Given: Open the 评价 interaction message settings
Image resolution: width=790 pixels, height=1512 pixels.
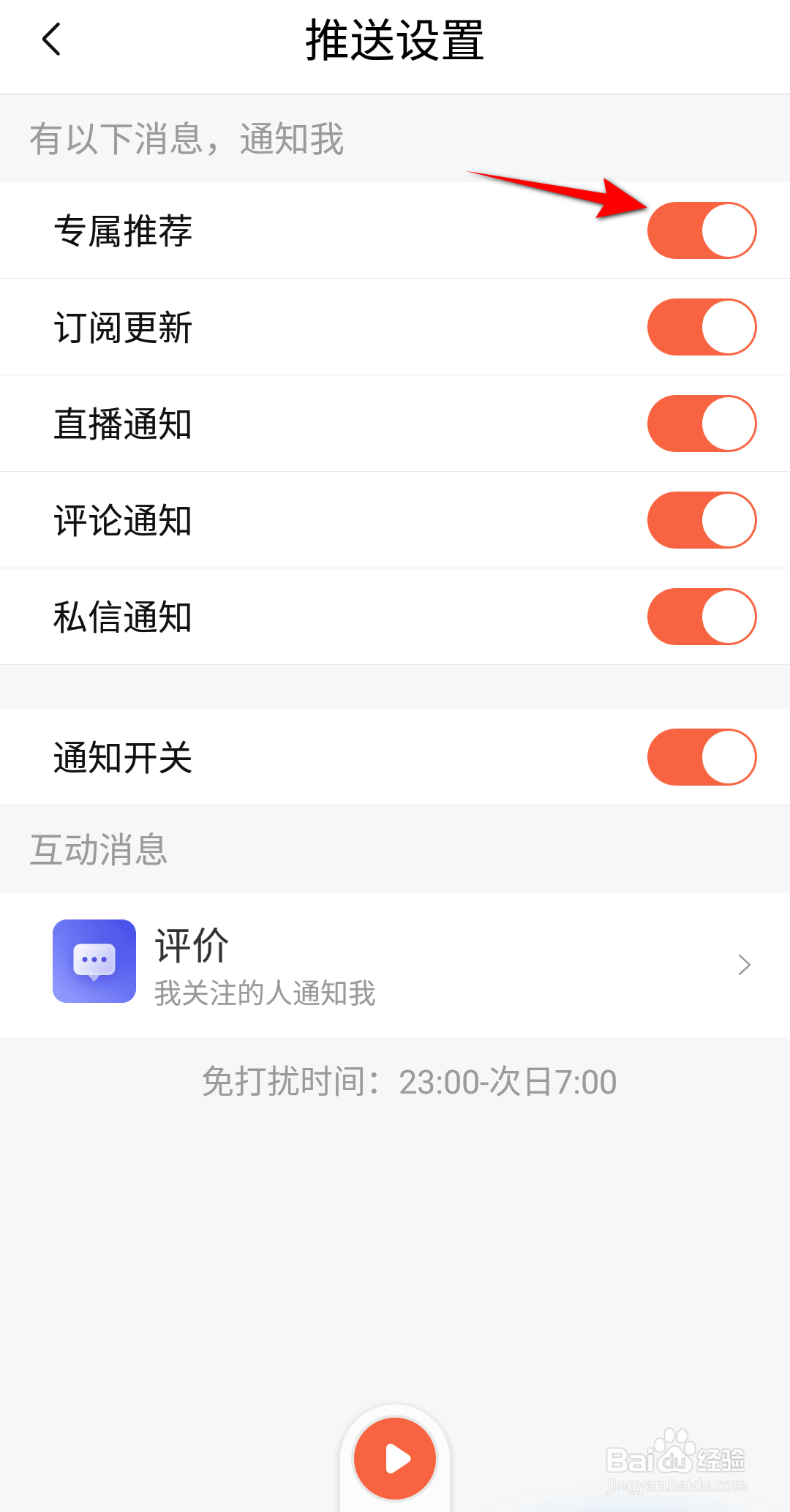Looking at the screenshot, I should click(x=395, y=964).
